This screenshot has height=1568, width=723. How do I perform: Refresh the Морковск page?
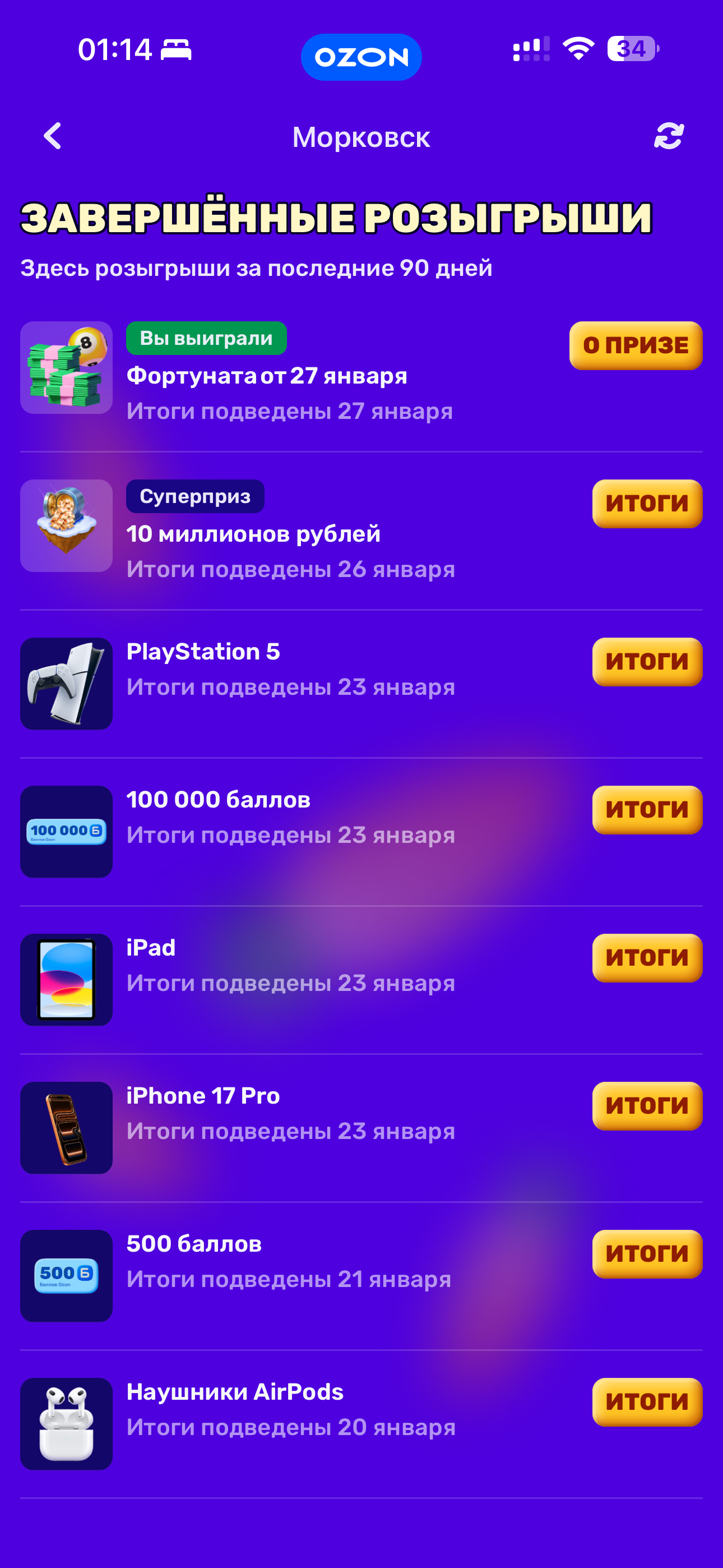pos(669,136)
